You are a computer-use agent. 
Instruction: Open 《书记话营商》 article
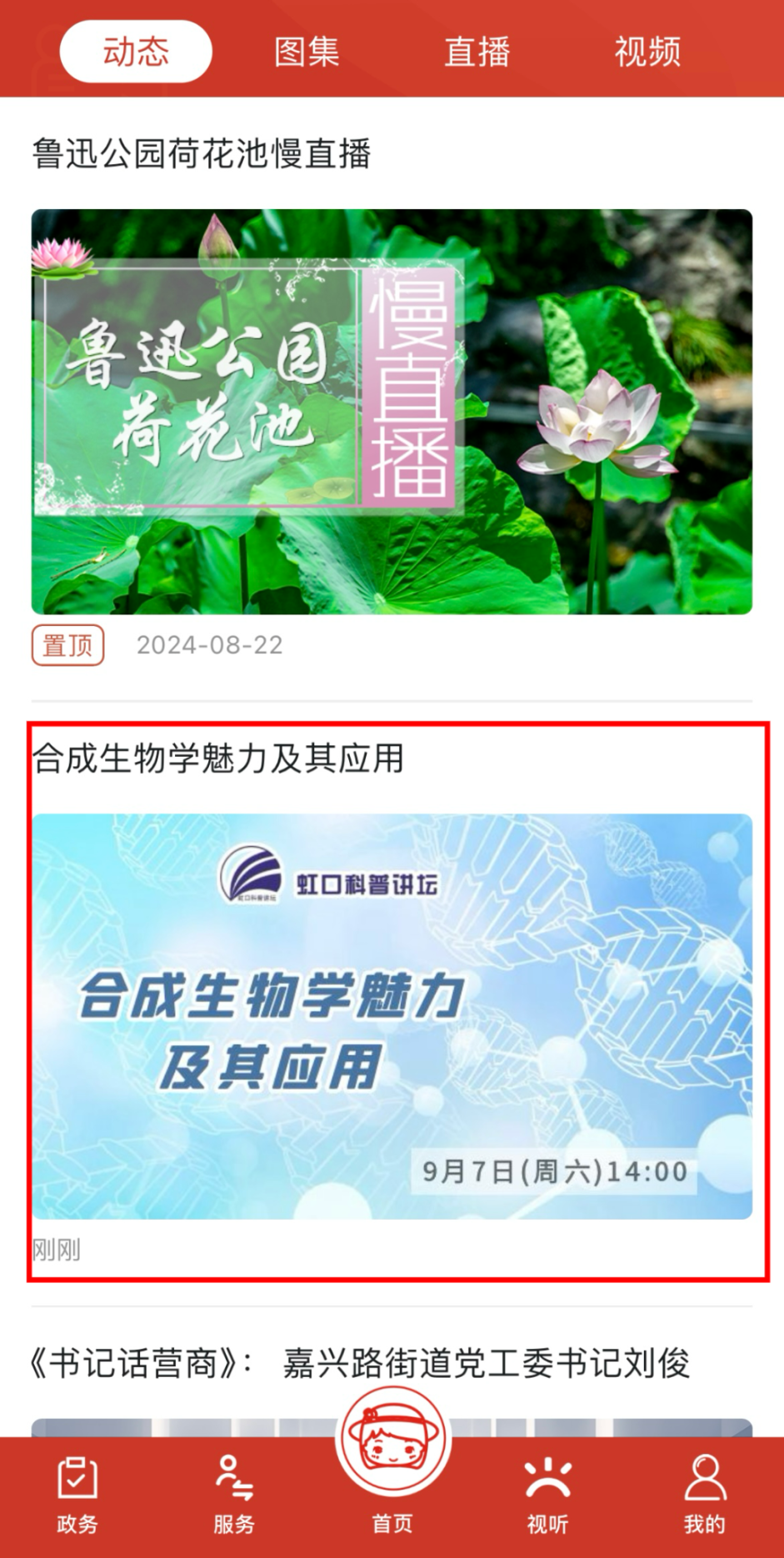click(x=360, y=1364)
